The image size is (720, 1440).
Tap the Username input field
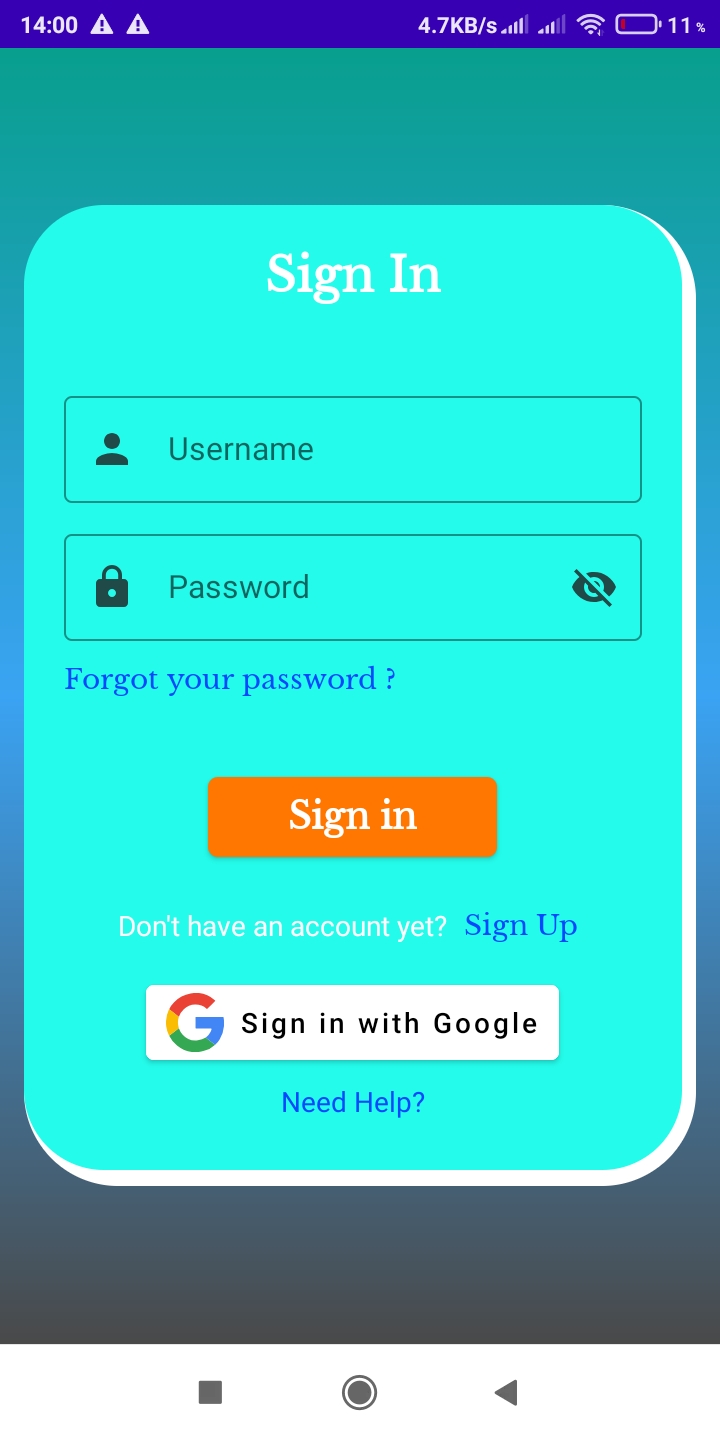[x=352, y=449]
